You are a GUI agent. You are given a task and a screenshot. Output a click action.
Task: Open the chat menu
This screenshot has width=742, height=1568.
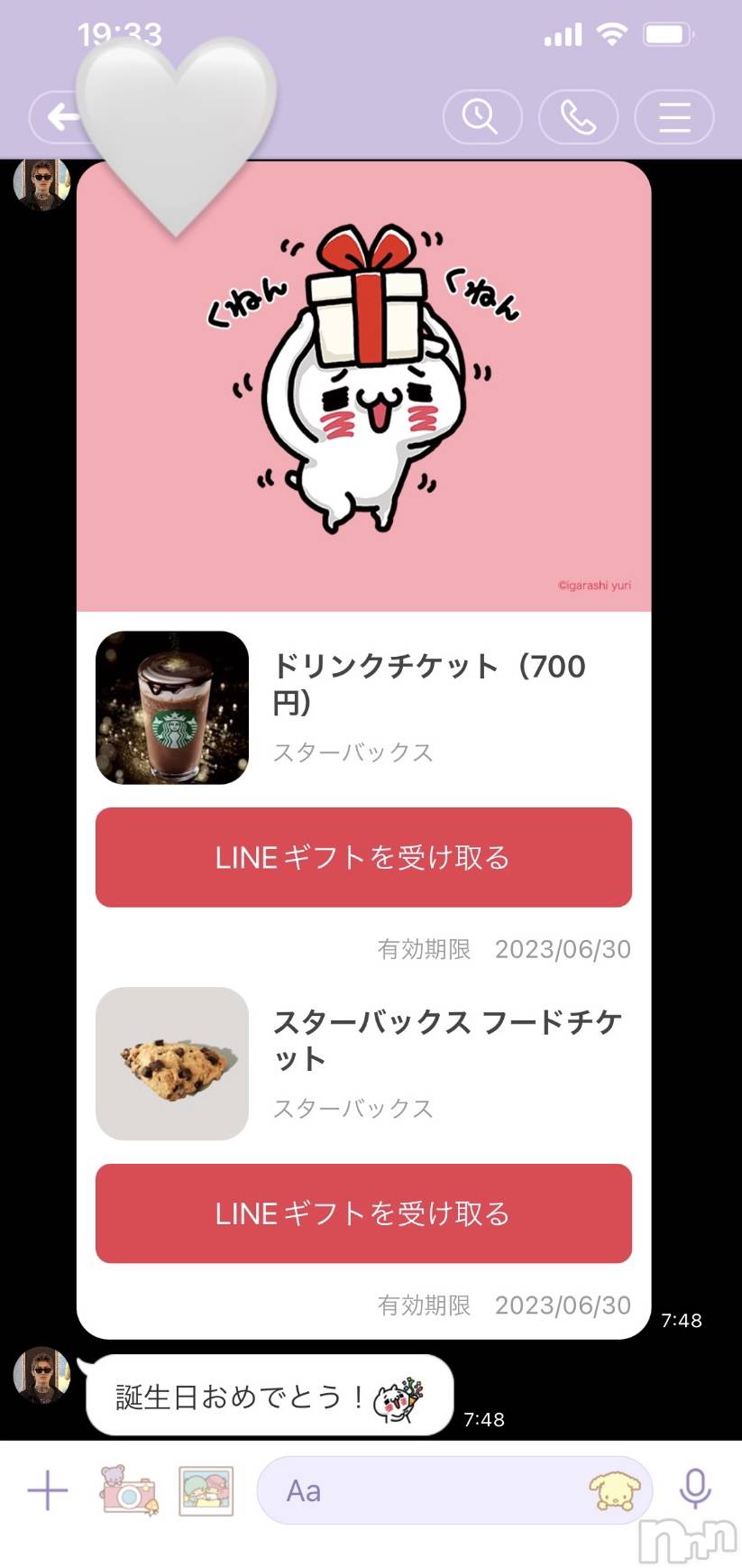pyautogui.click(x=673, y=117)
